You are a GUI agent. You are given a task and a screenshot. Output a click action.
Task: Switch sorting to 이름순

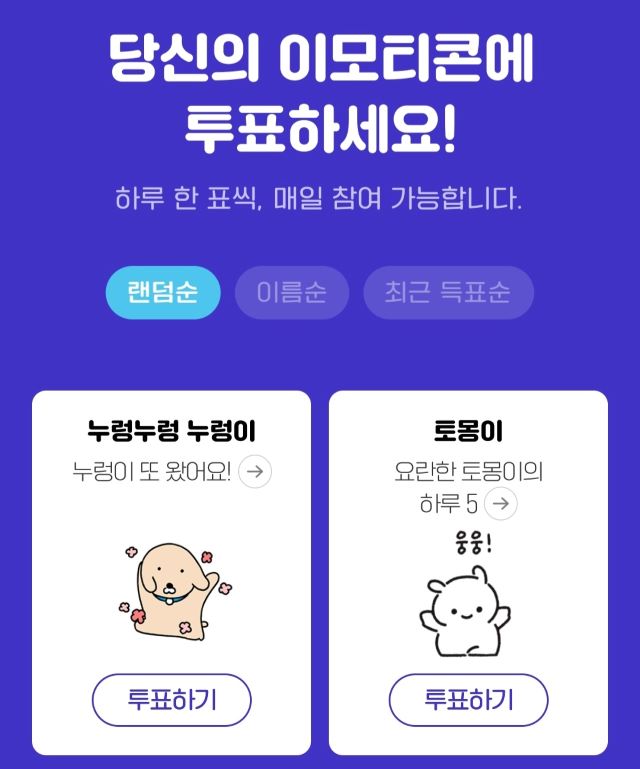click(291, 292)
